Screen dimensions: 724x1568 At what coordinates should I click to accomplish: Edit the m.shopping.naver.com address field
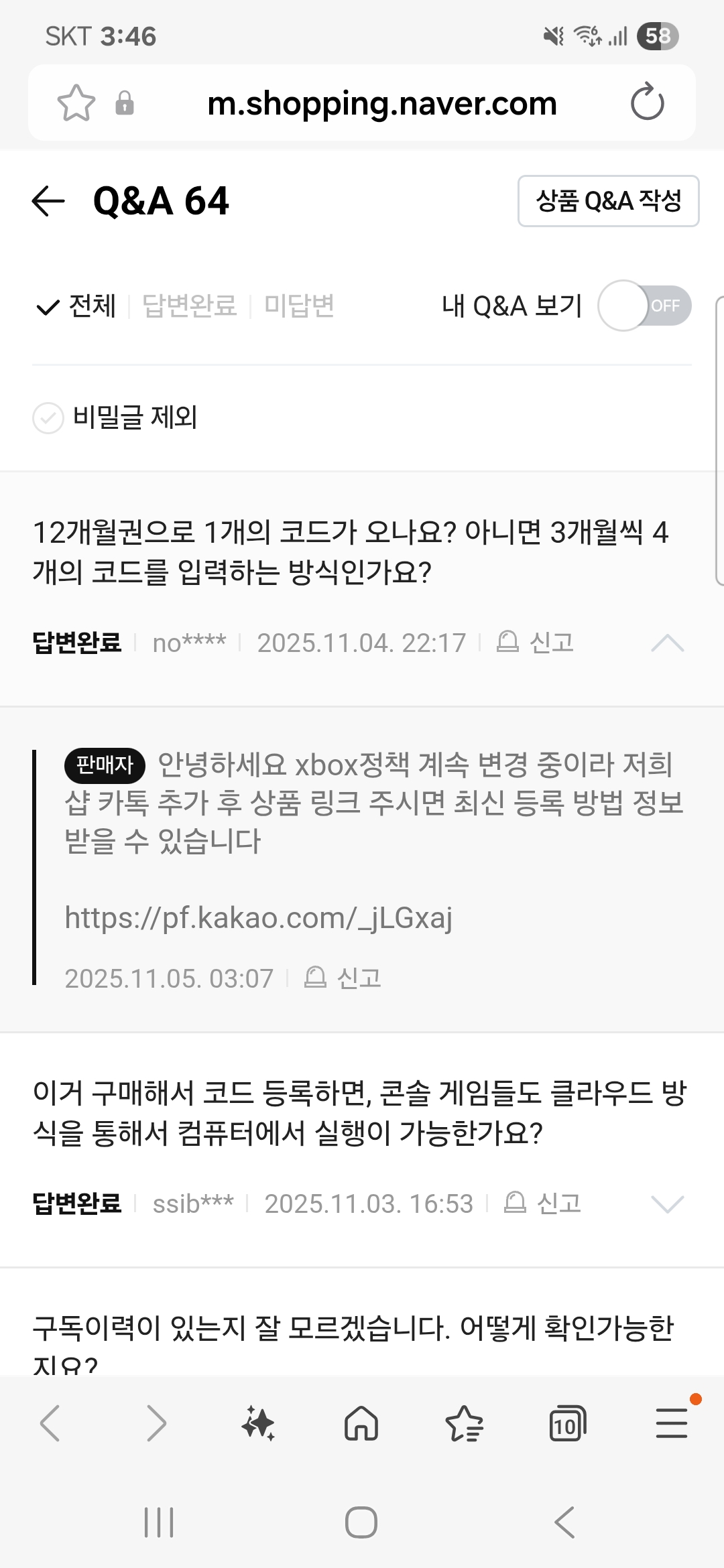pyautogui.click(x=382, y=103)
